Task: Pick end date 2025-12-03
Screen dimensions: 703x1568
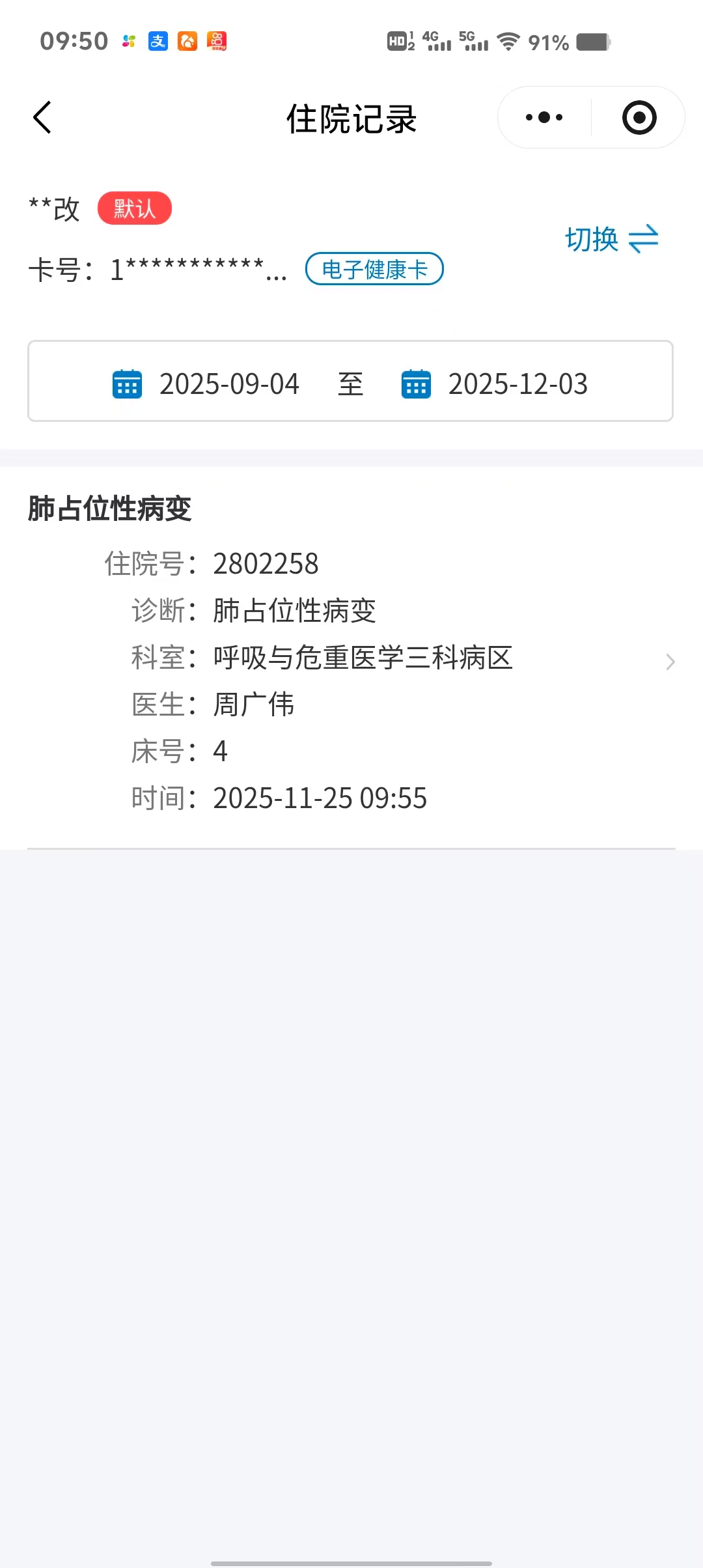Action: pyautogui.click(x=495, y=384)
